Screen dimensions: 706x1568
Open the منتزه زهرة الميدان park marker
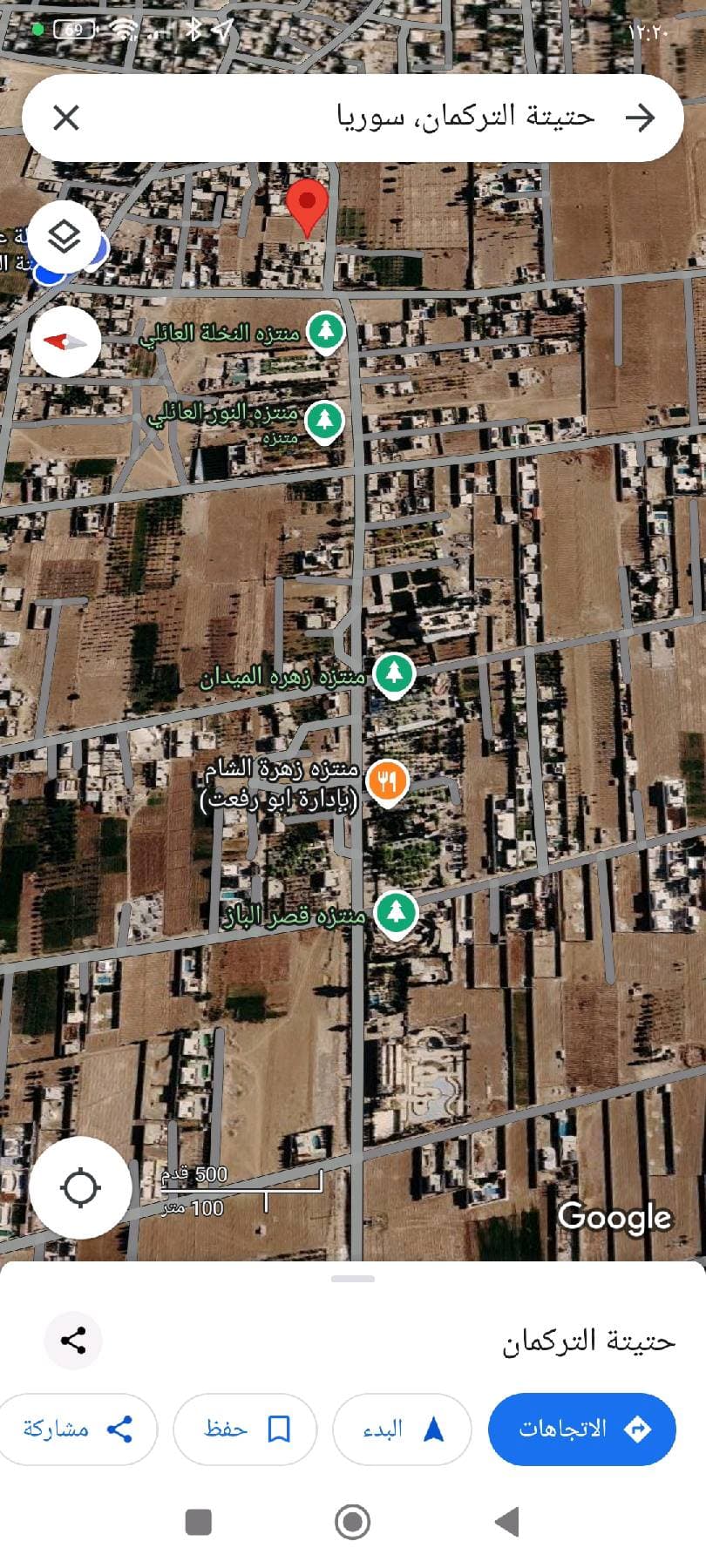tap(394, 674)
